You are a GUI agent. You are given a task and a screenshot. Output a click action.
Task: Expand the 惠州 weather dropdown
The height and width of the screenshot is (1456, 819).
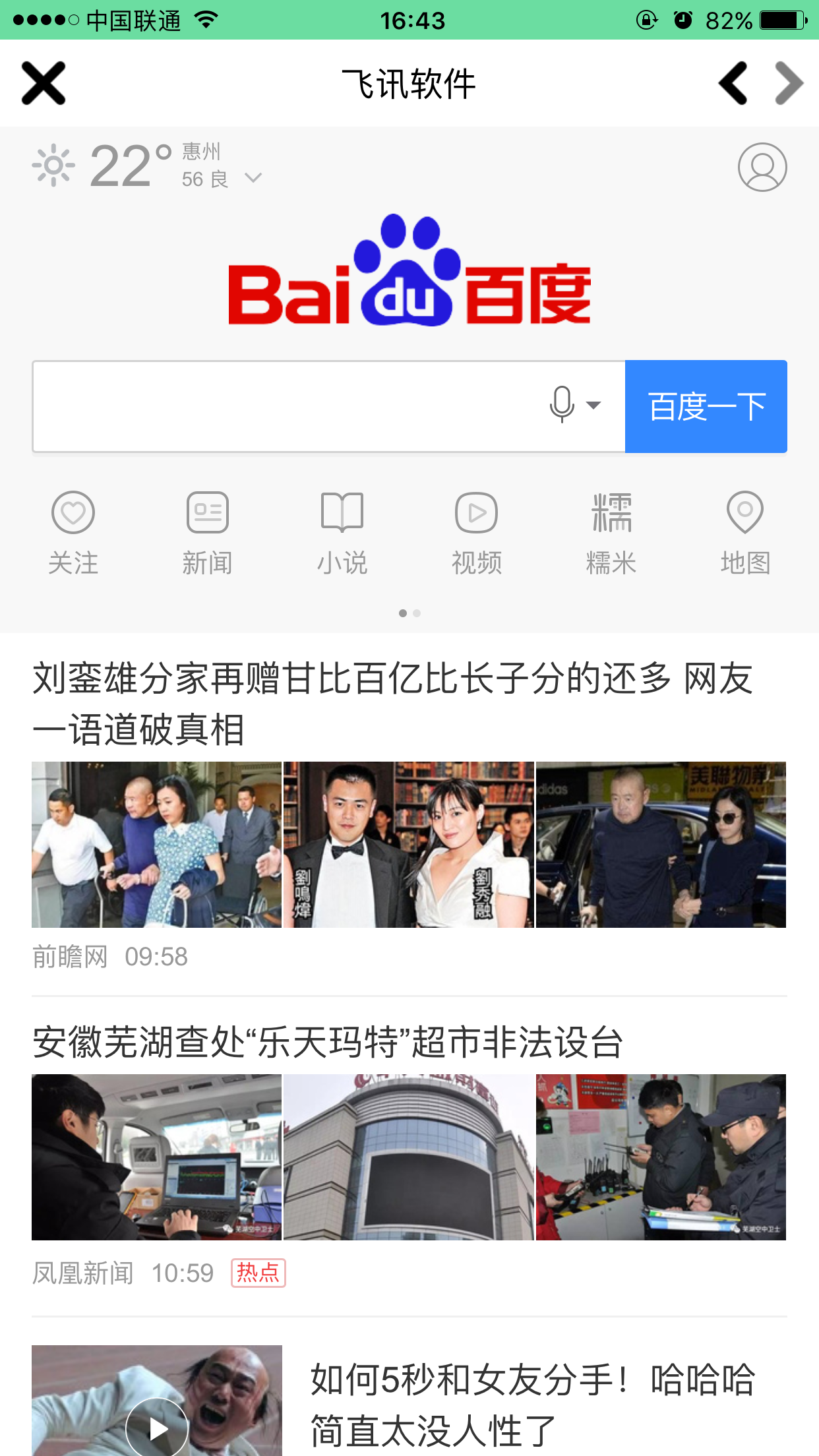(x=253, y=178)
